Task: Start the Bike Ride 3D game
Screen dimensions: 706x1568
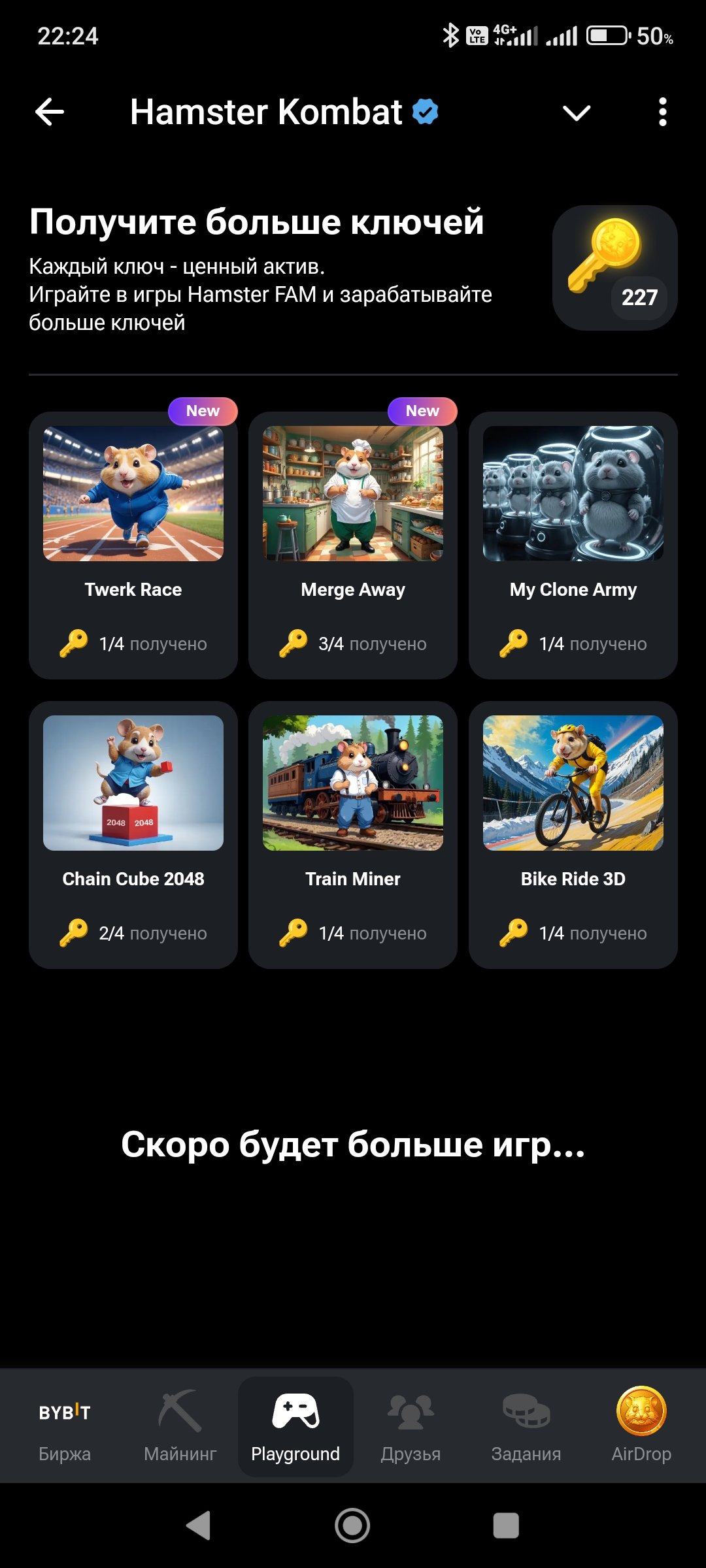Action: click(573, 834)
